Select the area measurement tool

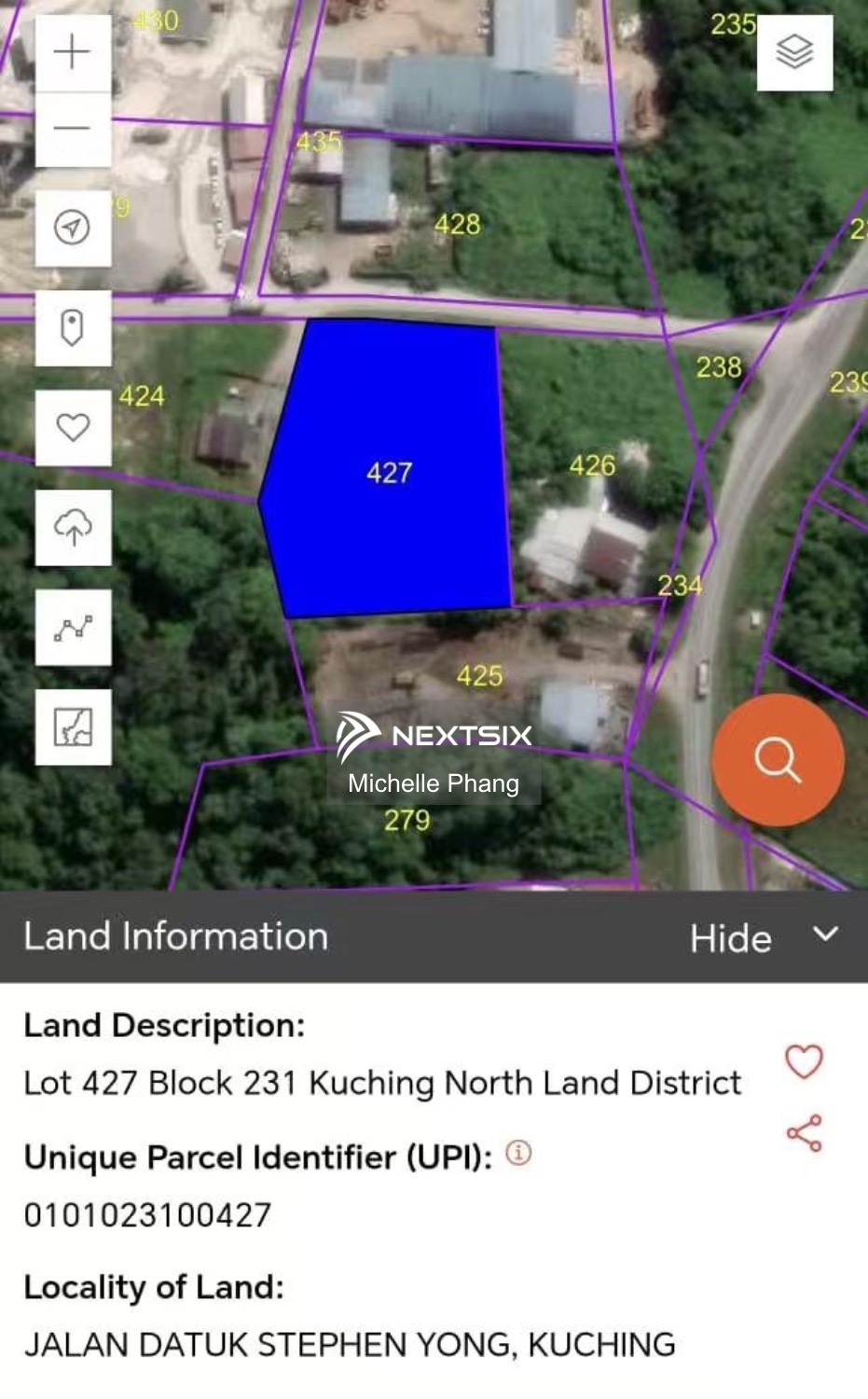pos(73,727)
